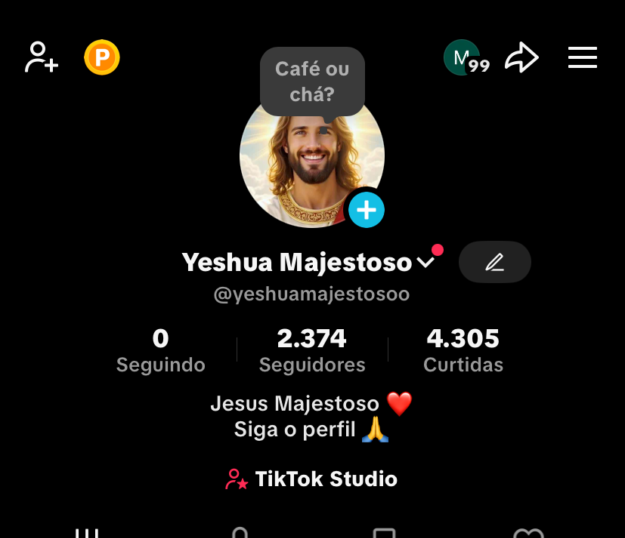625x538 pixels.
Task: View the Curtidas total
Action: point(463,350)
